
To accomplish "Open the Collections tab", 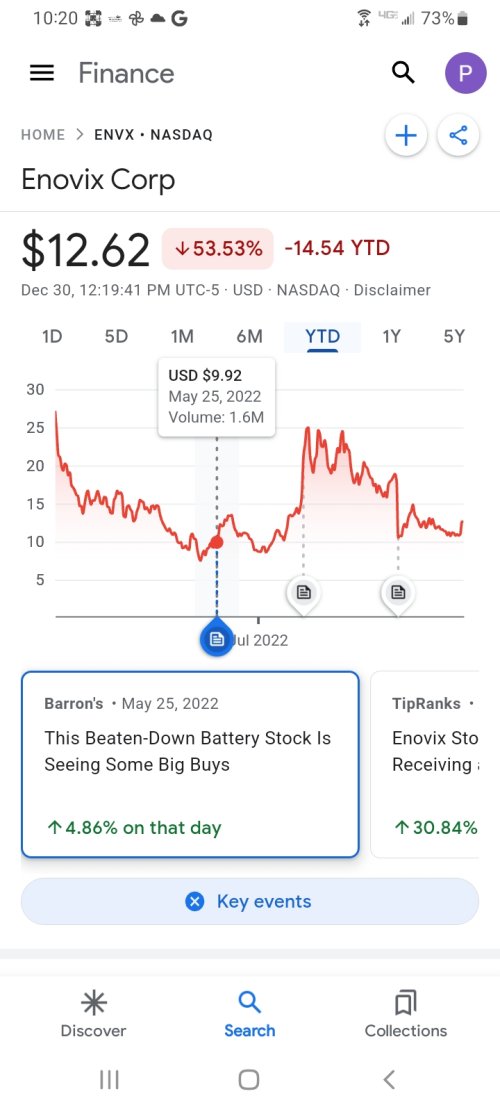I will coord(406,1015).
